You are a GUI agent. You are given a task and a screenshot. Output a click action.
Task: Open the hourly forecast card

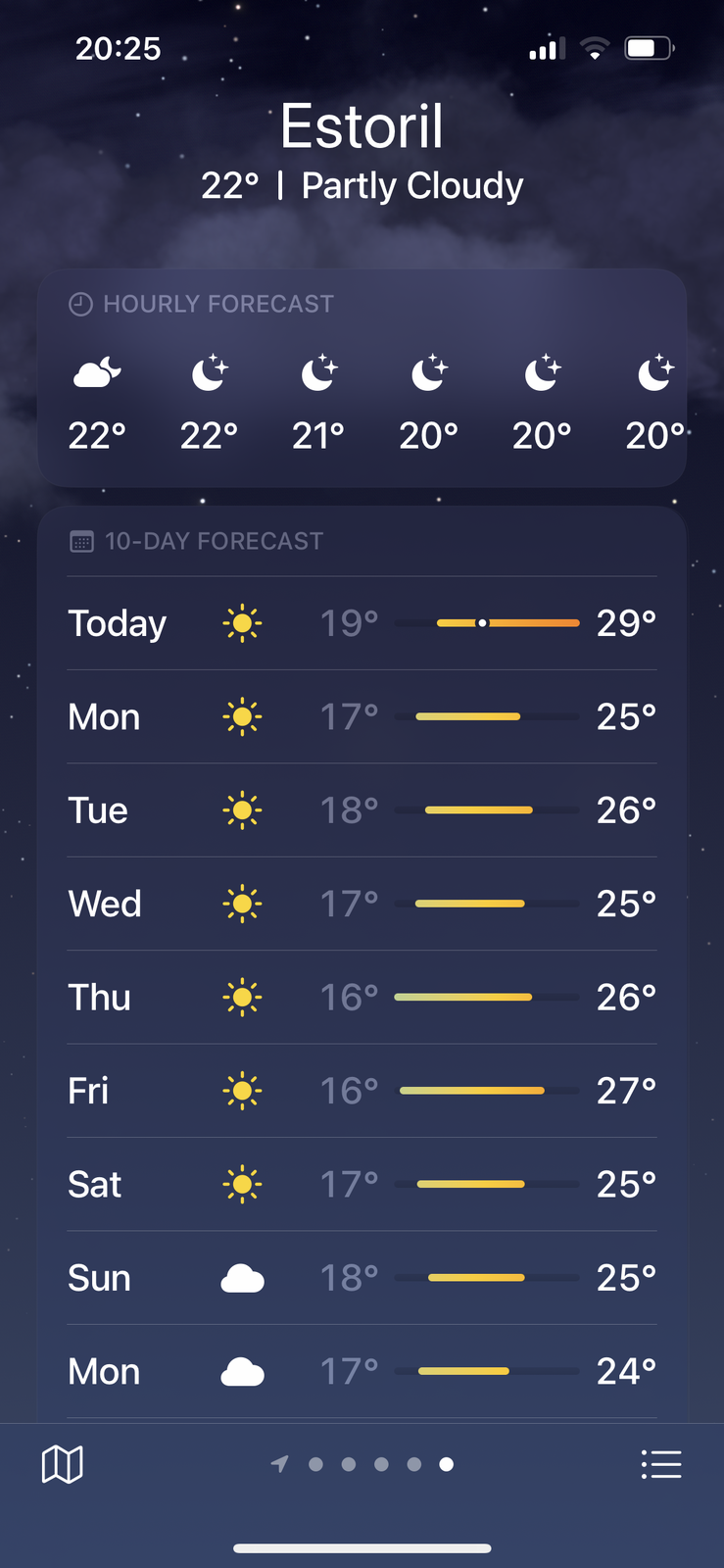coord(362,378)
